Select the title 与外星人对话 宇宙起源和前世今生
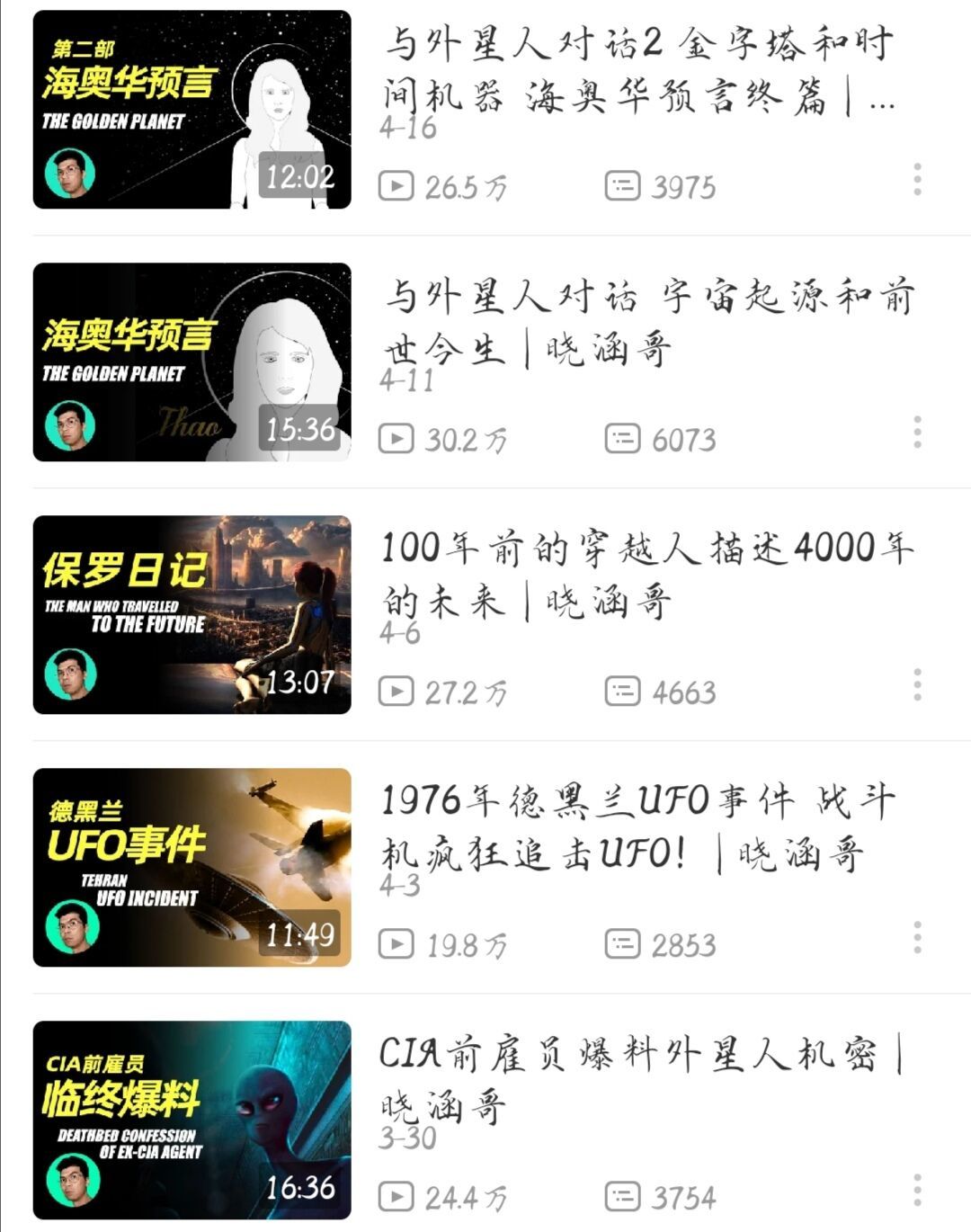The image size is (971, 1232). pos(647,322)
